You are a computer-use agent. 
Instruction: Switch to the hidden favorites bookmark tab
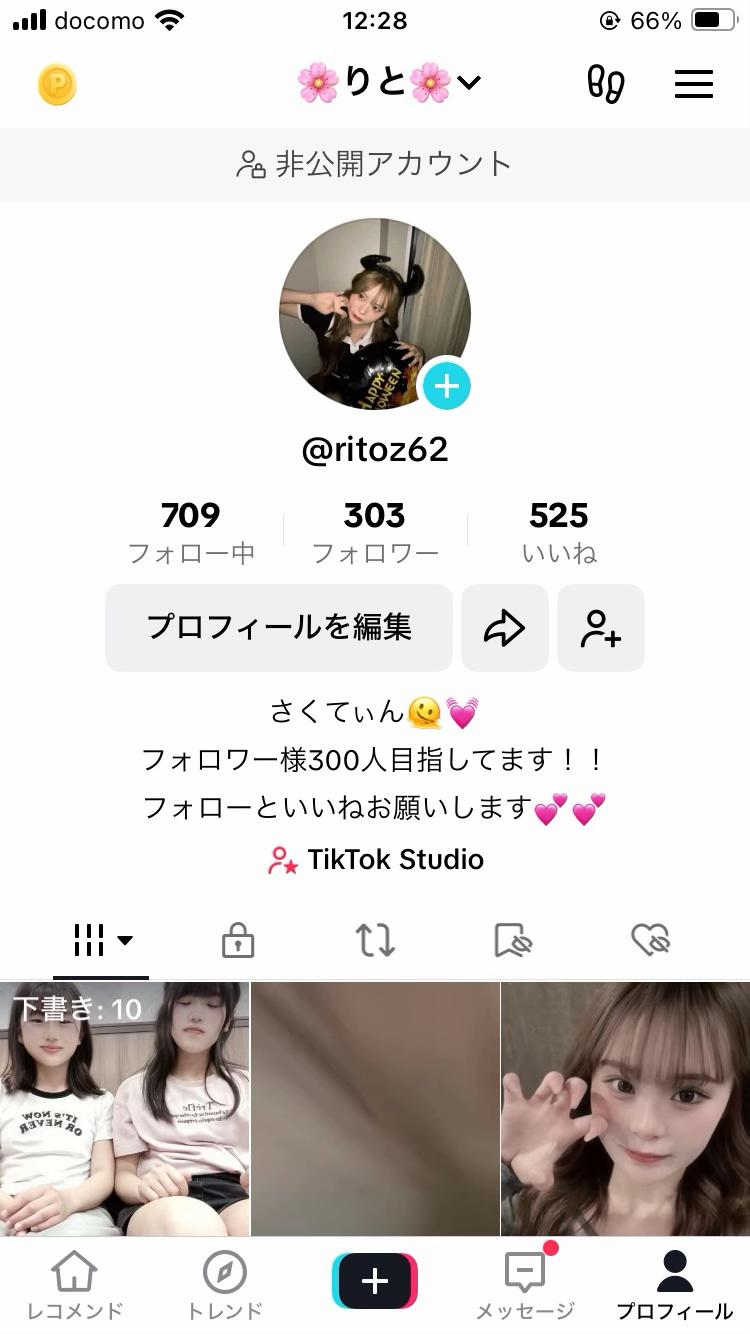[513, 940]
